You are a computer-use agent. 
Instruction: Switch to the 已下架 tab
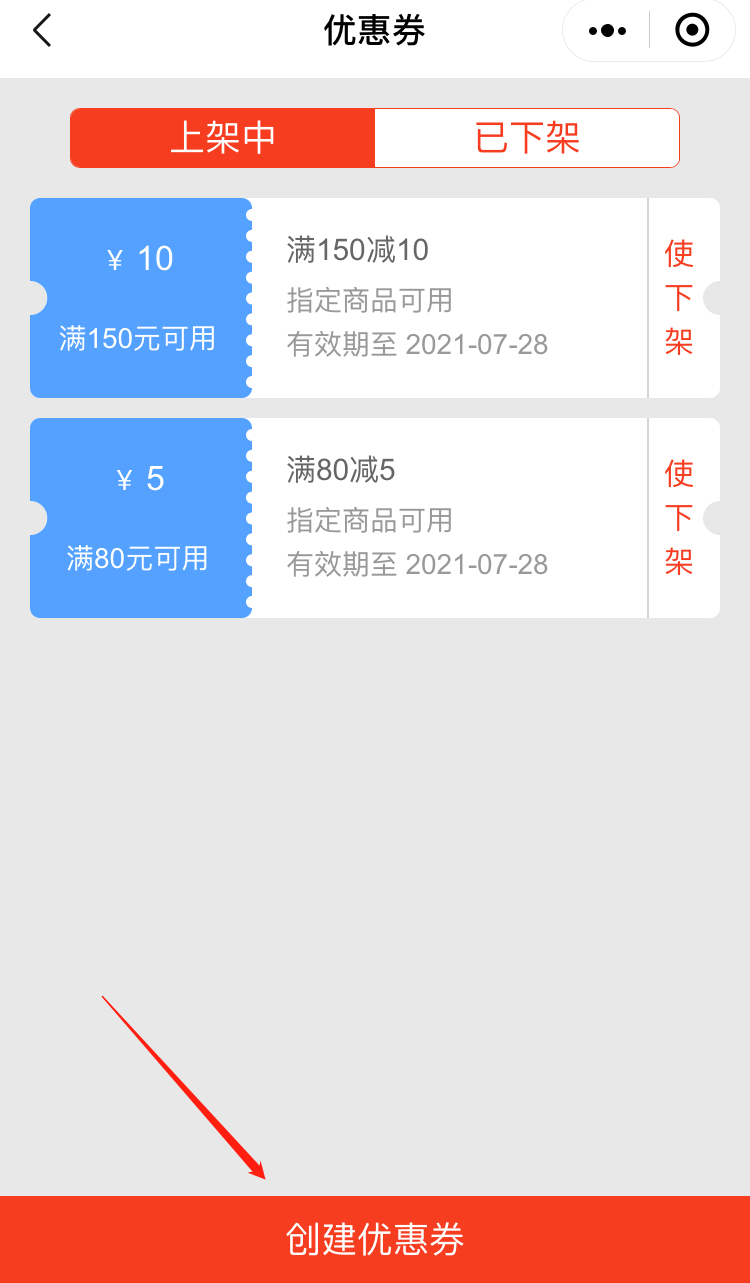tap(527, 138)
